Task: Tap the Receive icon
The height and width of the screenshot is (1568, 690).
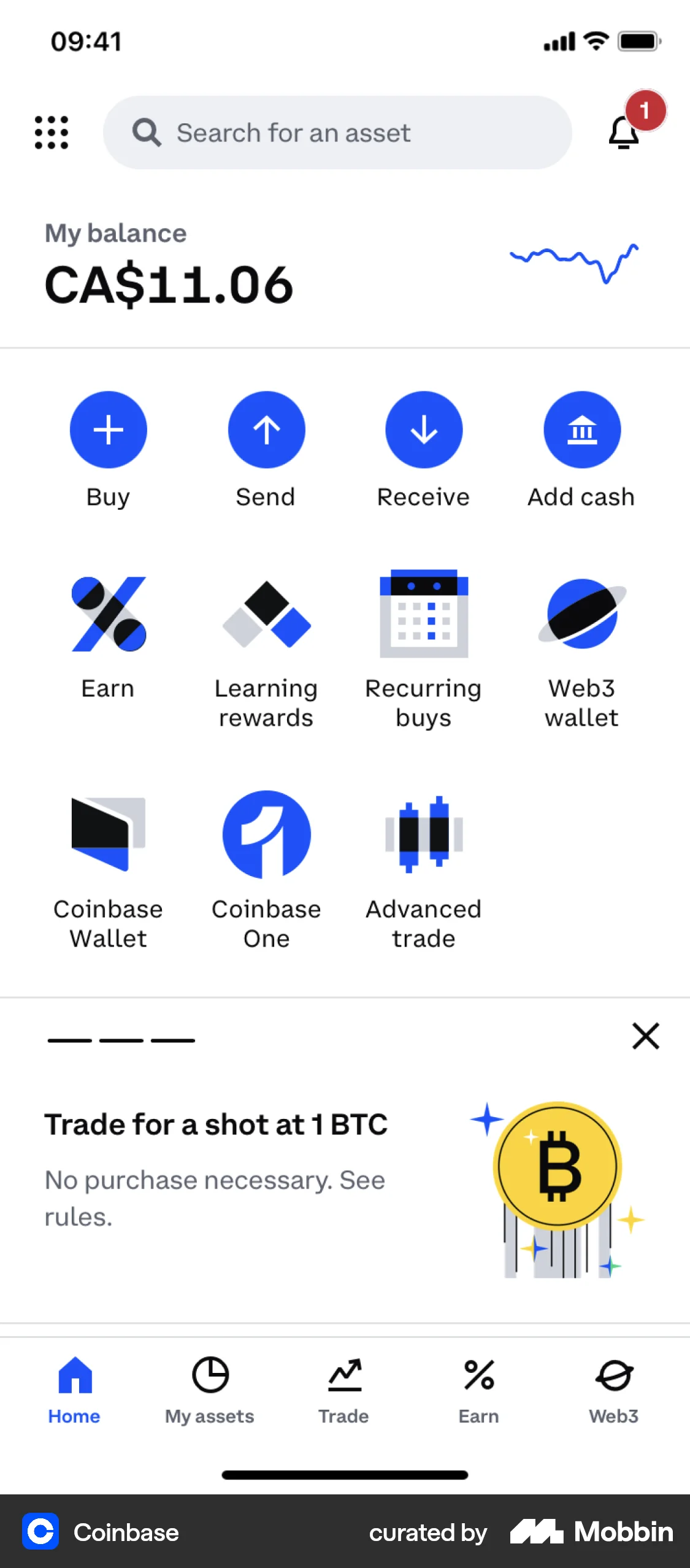Action: (424, 429)
